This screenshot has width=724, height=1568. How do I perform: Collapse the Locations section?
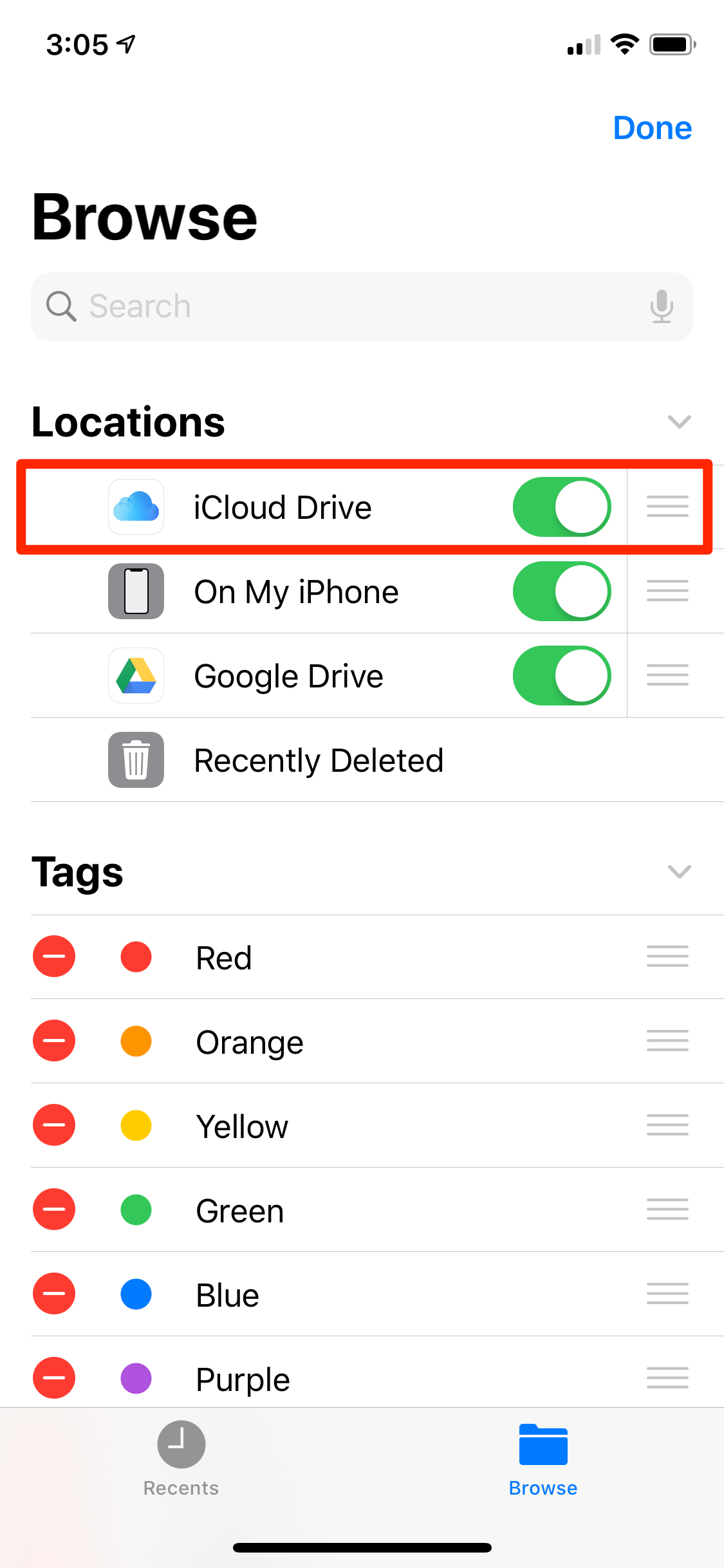[679, 422]
